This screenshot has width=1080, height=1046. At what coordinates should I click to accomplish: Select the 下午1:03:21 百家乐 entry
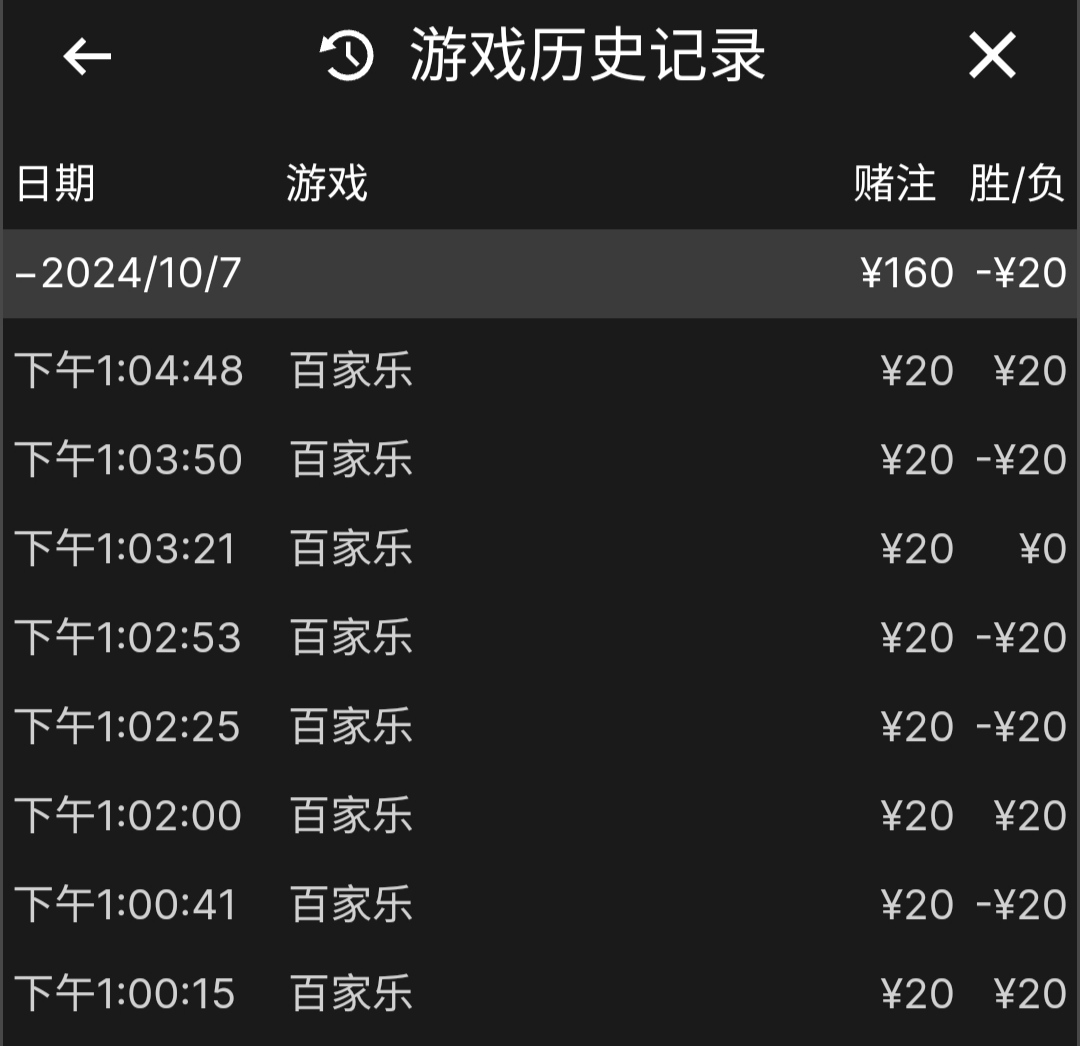point(540,550)
